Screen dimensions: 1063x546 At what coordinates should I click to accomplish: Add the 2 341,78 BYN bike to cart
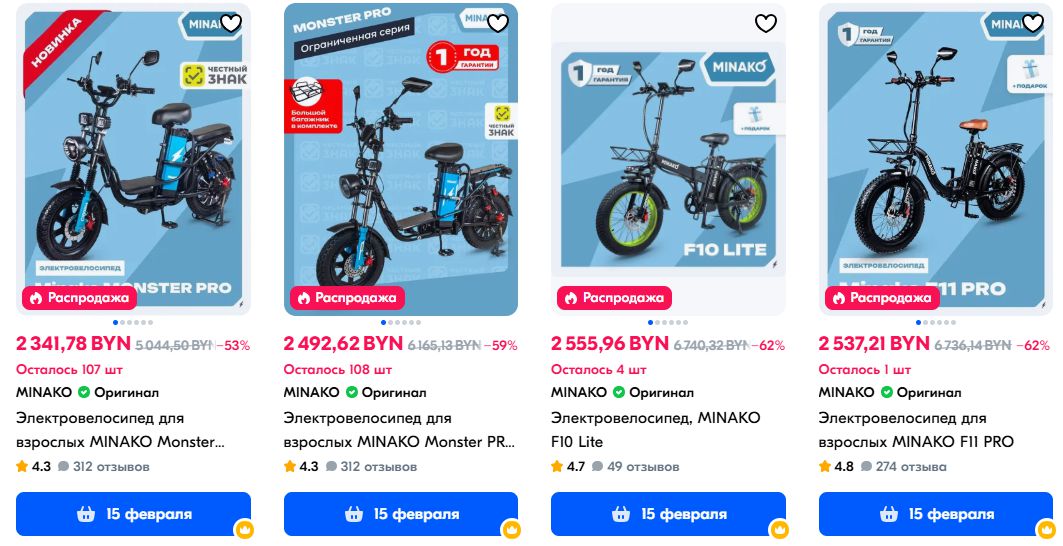point(133,514)
